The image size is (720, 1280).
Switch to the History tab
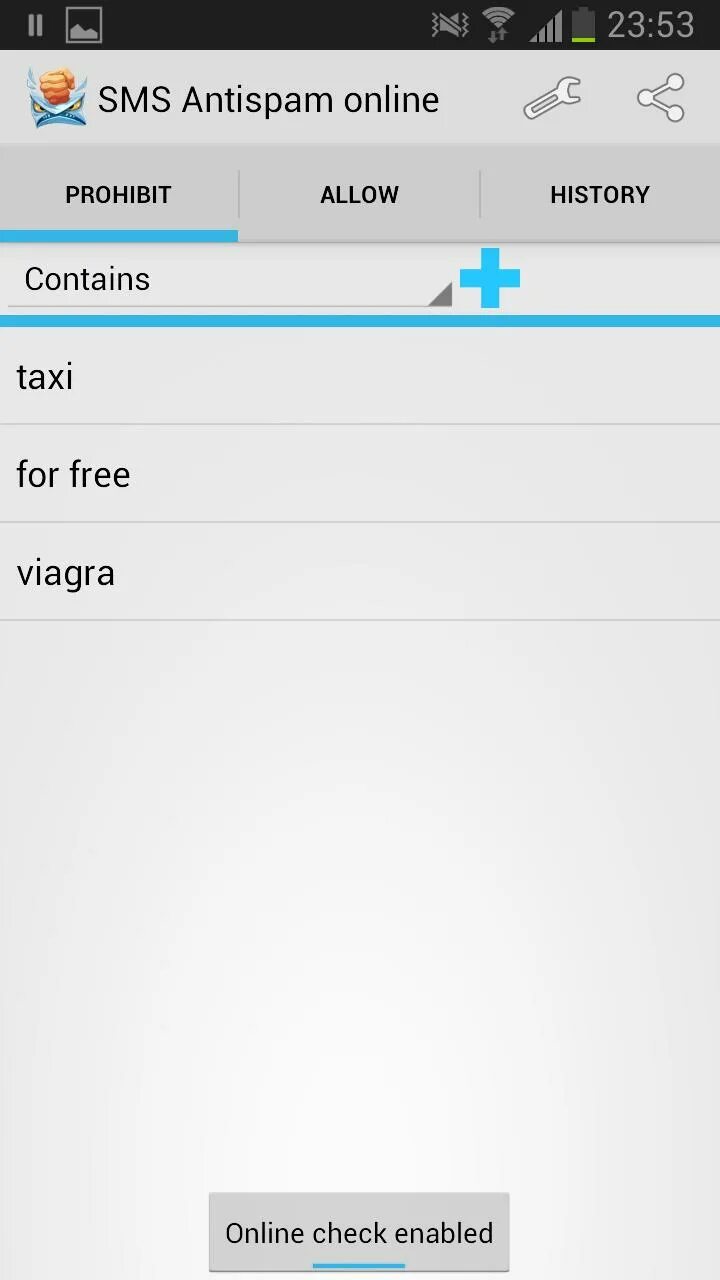600,194
